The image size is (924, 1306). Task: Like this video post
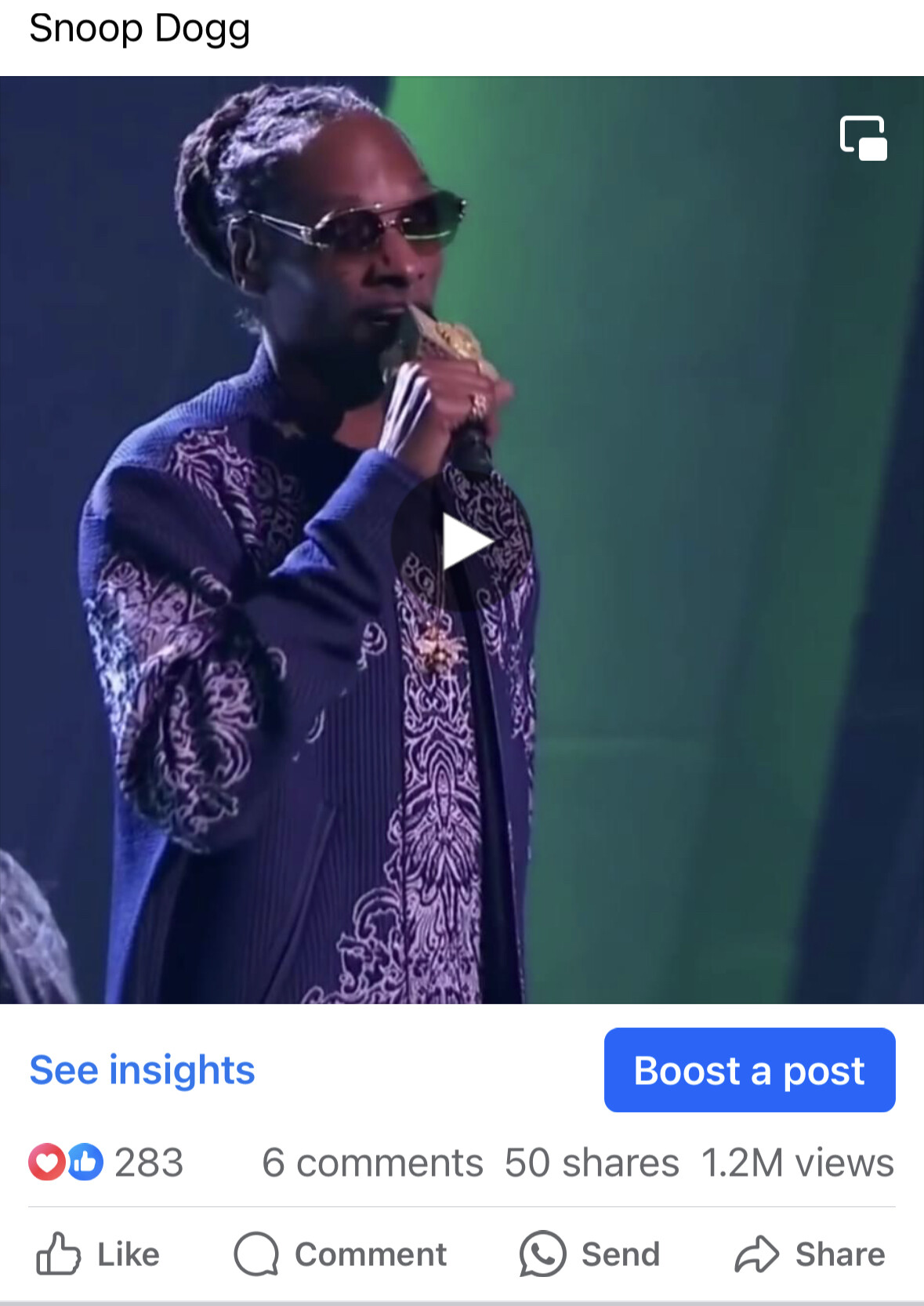pos(99,1254)
